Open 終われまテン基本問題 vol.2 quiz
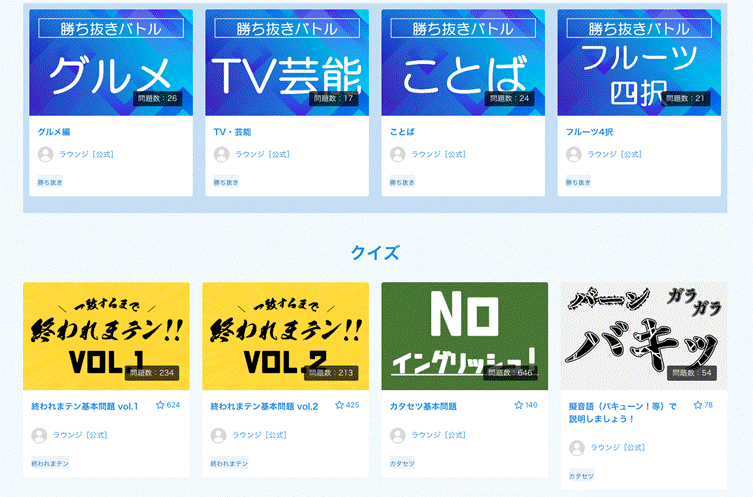 [x=264, y=406]
